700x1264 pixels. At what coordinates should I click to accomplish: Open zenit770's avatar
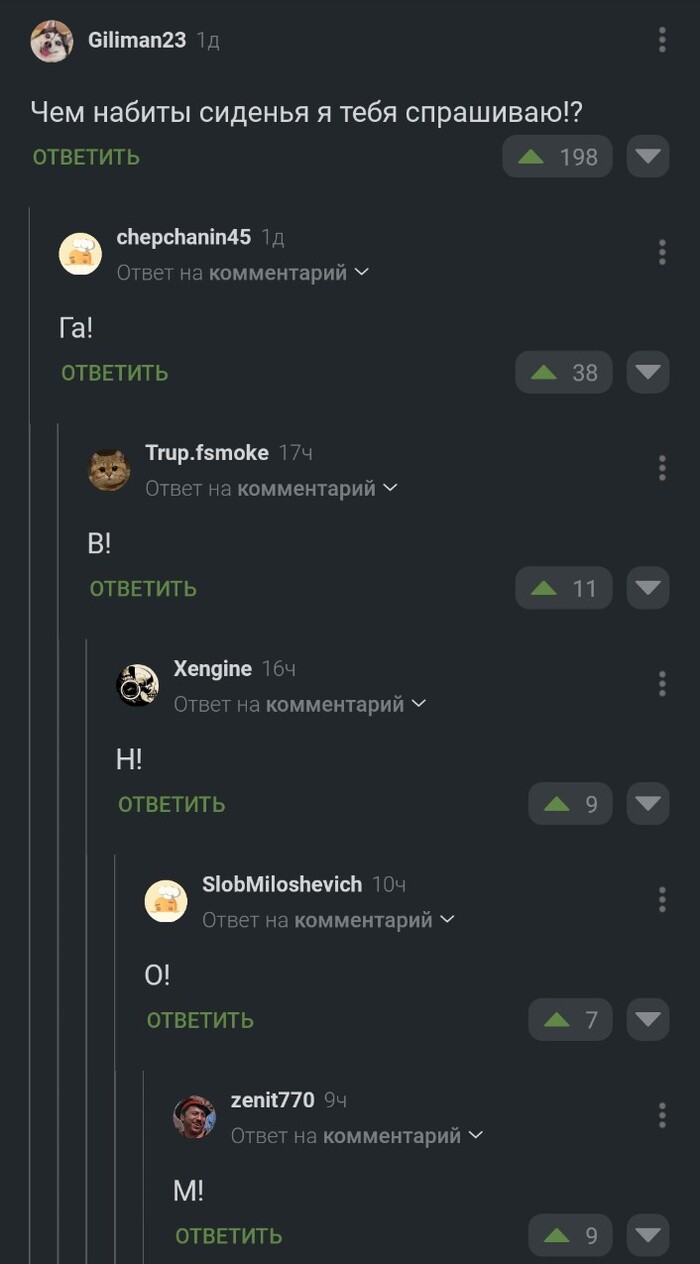[194, 1117]
